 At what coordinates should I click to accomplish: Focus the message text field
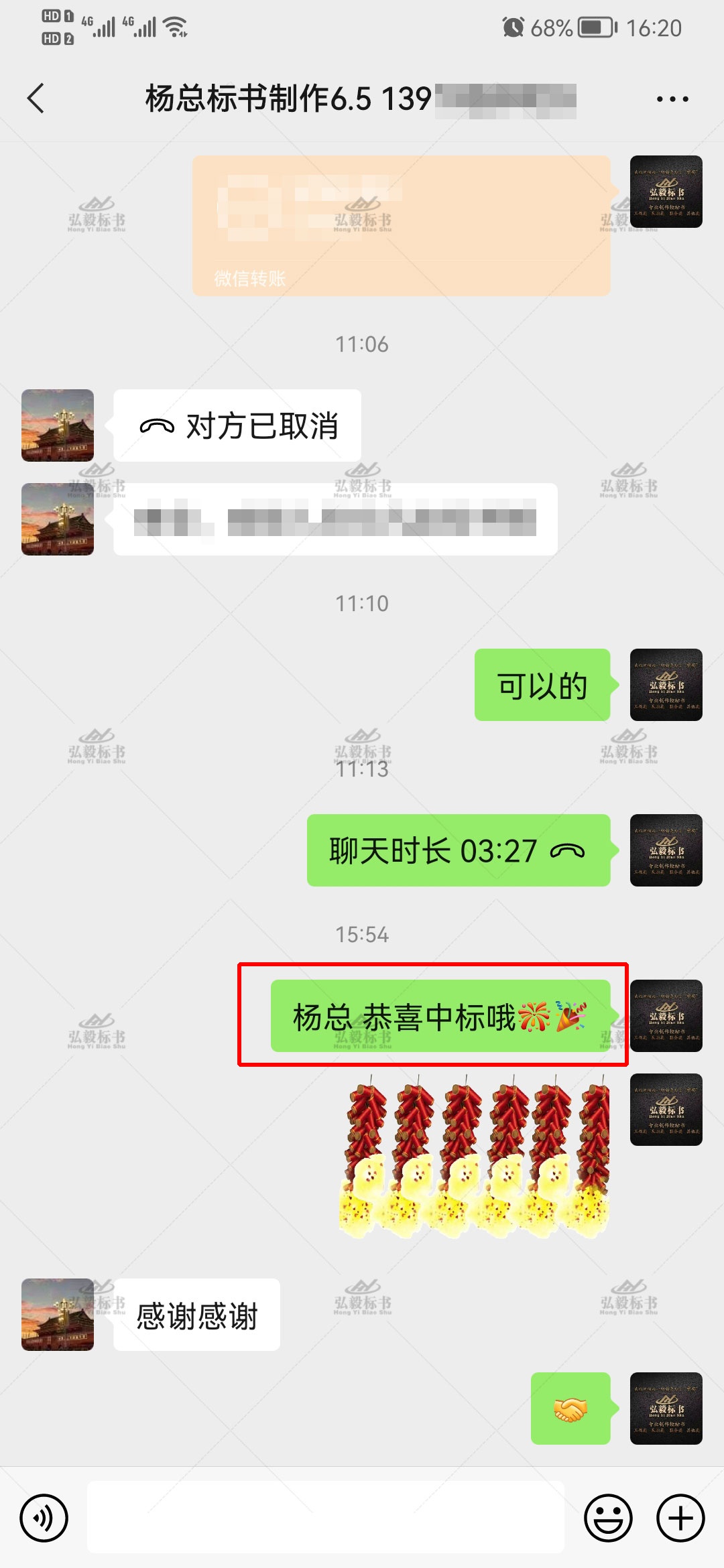[326, 1518]
